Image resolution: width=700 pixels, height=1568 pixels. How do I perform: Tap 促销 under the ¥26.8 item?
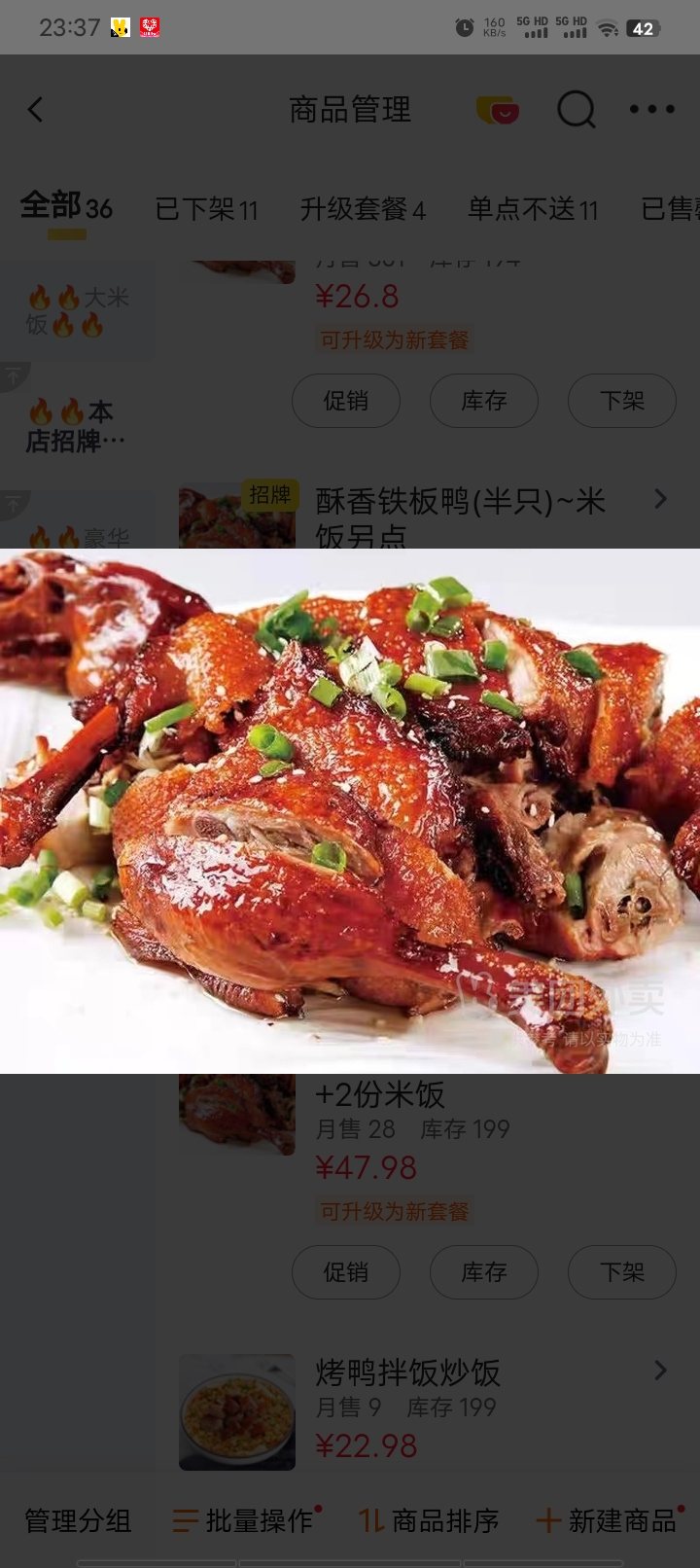346,401
